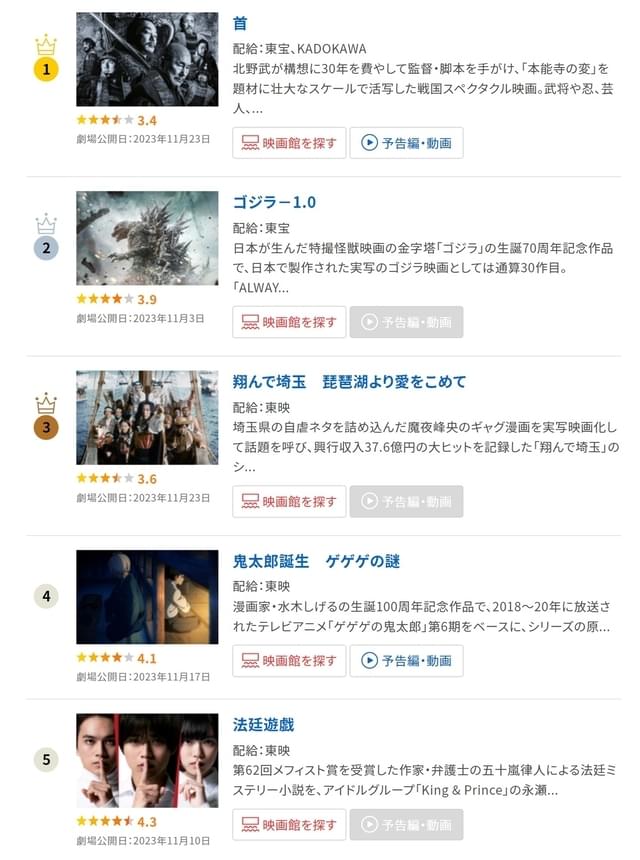The image size is (640, 860).
Task: Find theaters for ゴジラ-1.0
Action: point(289,322)
